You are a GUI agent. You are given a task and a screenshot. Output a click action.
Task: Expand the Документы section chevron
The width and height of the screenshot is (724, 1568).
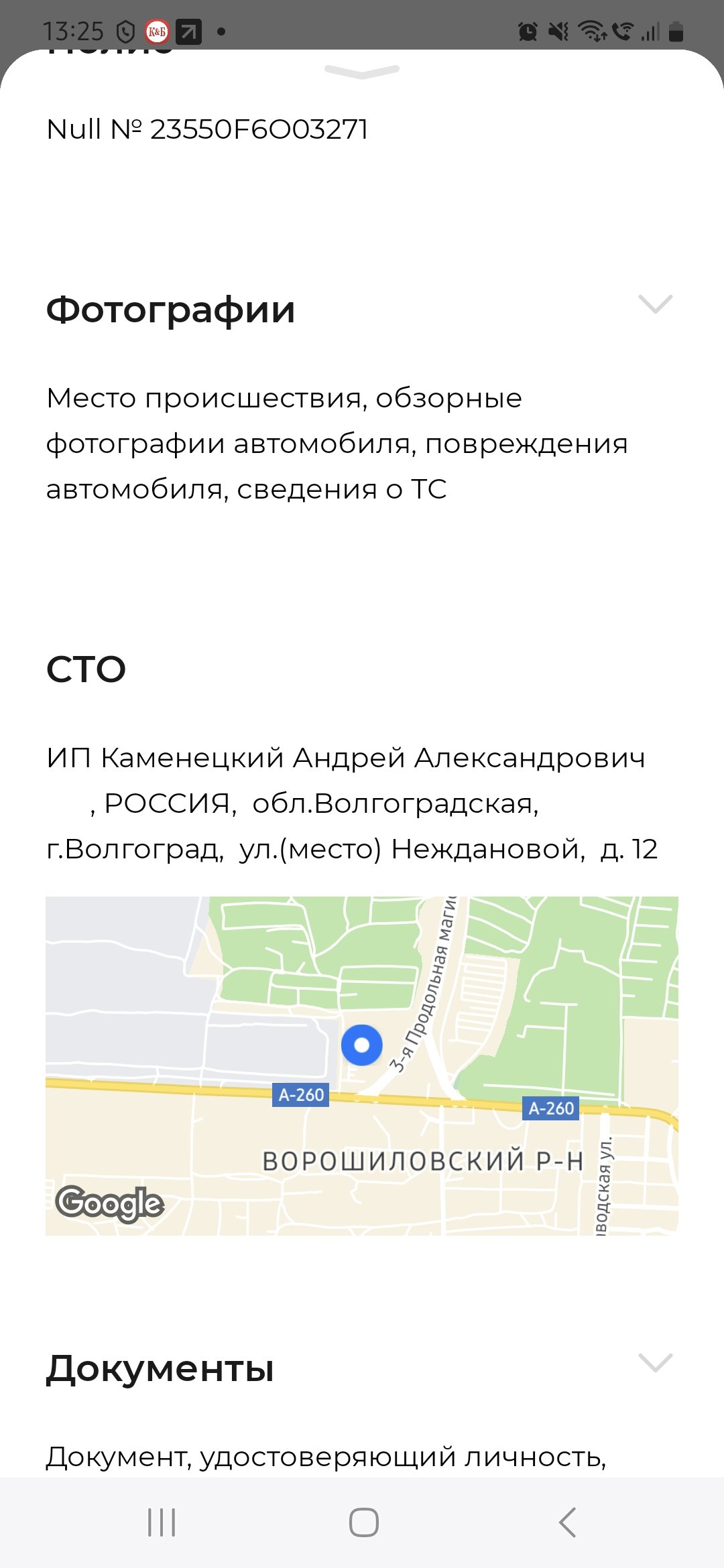tap(655, 1362)
